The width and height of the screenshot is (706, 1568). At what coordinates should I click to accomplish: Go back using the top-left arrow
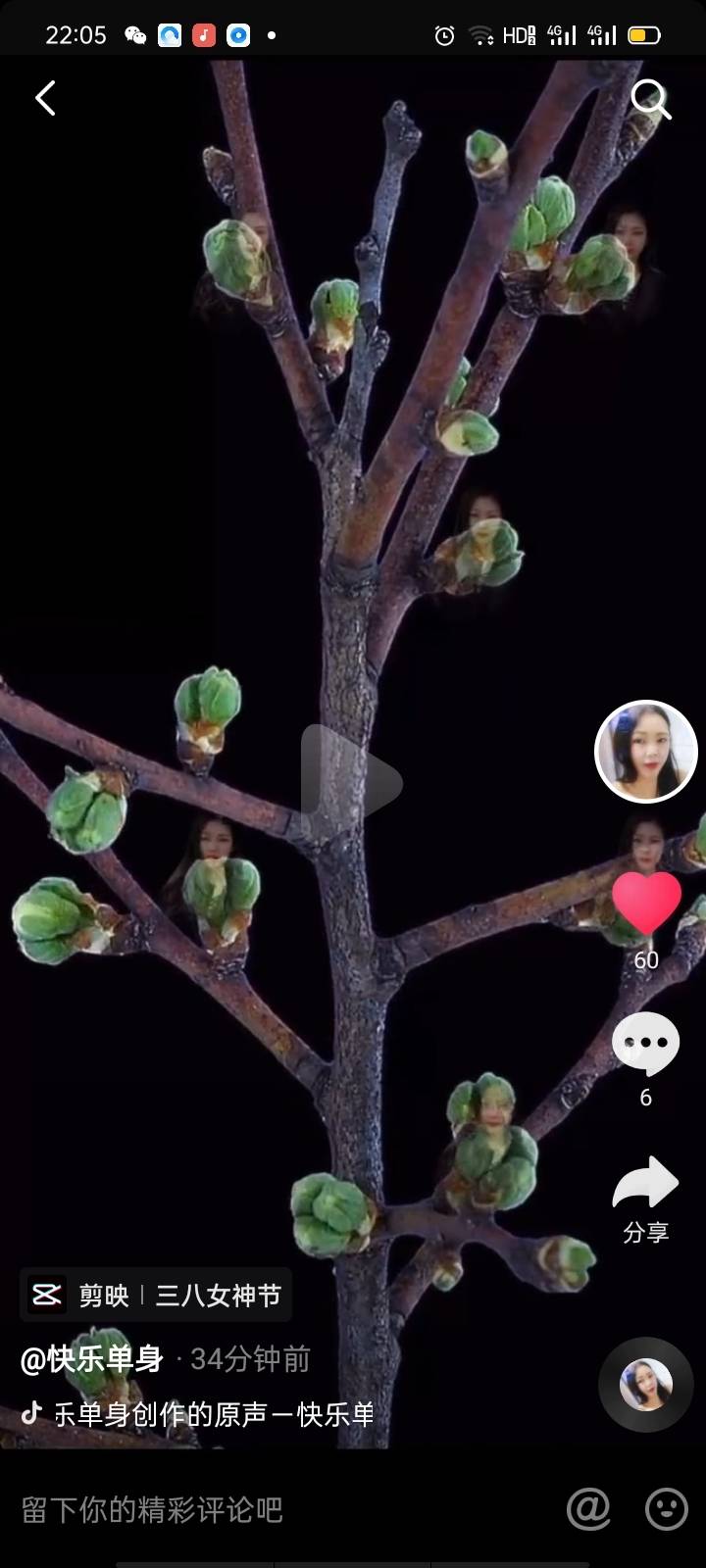point(45,98)
